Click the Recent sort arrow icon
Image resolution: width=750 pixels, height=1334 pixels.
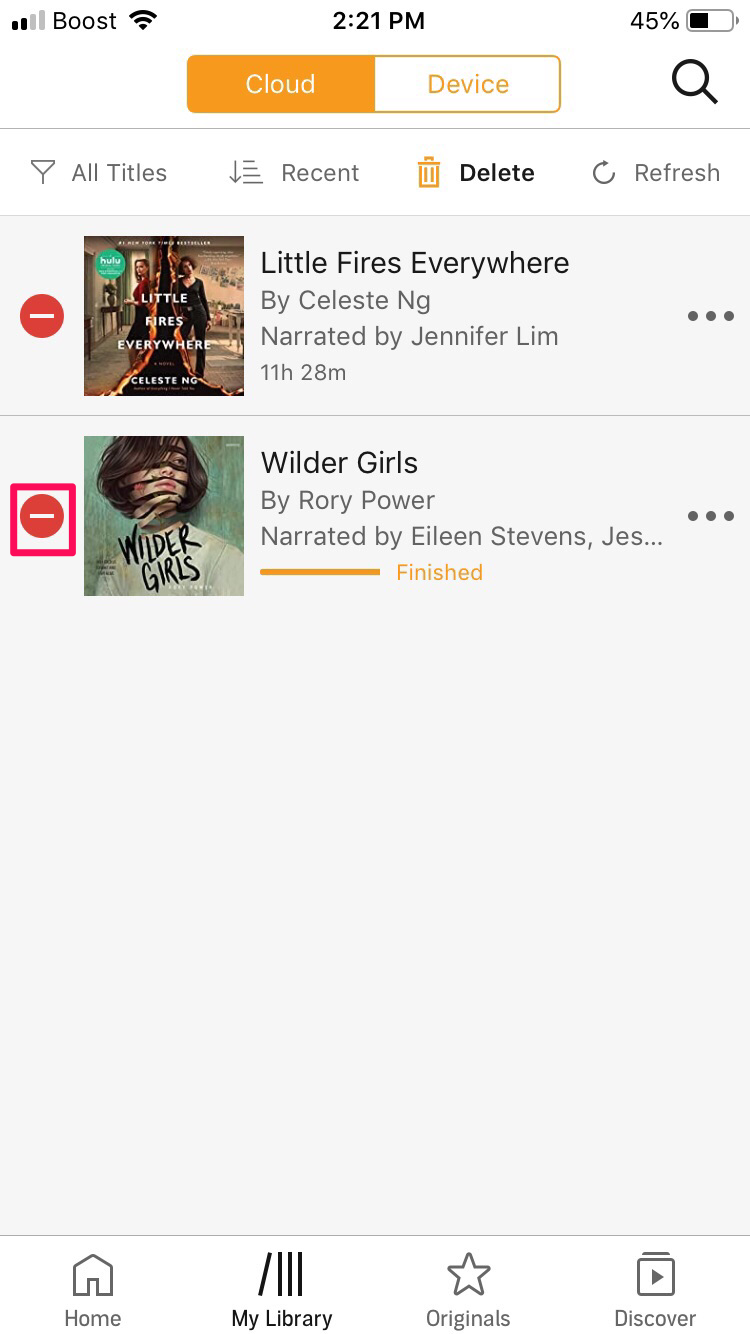(x=245, y=171)
